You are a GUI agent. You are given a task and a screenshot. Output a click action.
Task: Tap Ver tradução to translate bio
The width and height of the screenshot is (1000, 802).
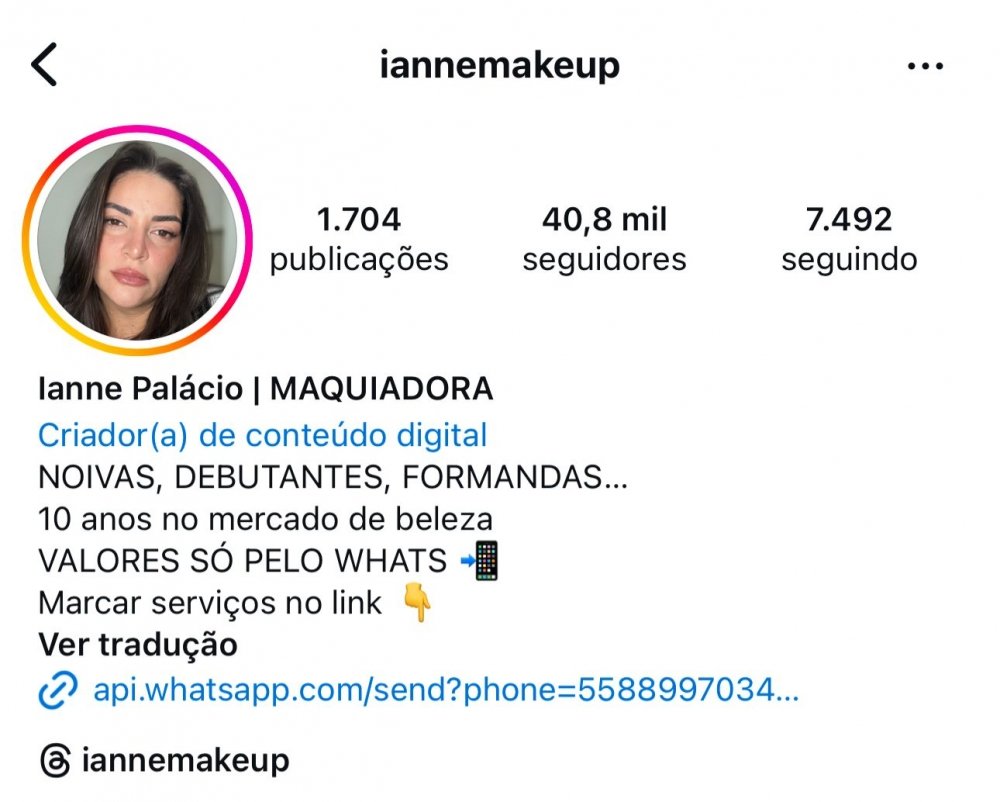tap(137, 645)
